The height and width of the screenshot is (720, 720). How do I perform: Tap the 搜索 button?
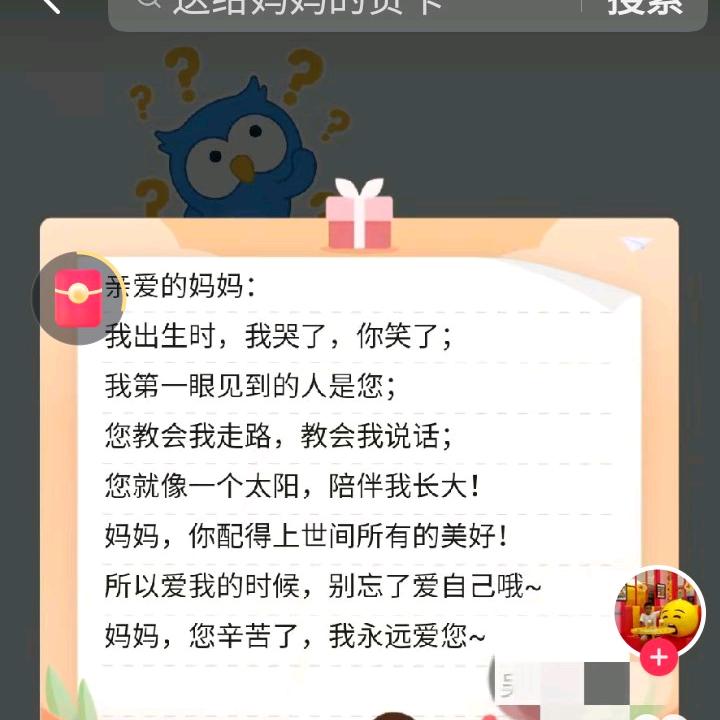[645, 6]
